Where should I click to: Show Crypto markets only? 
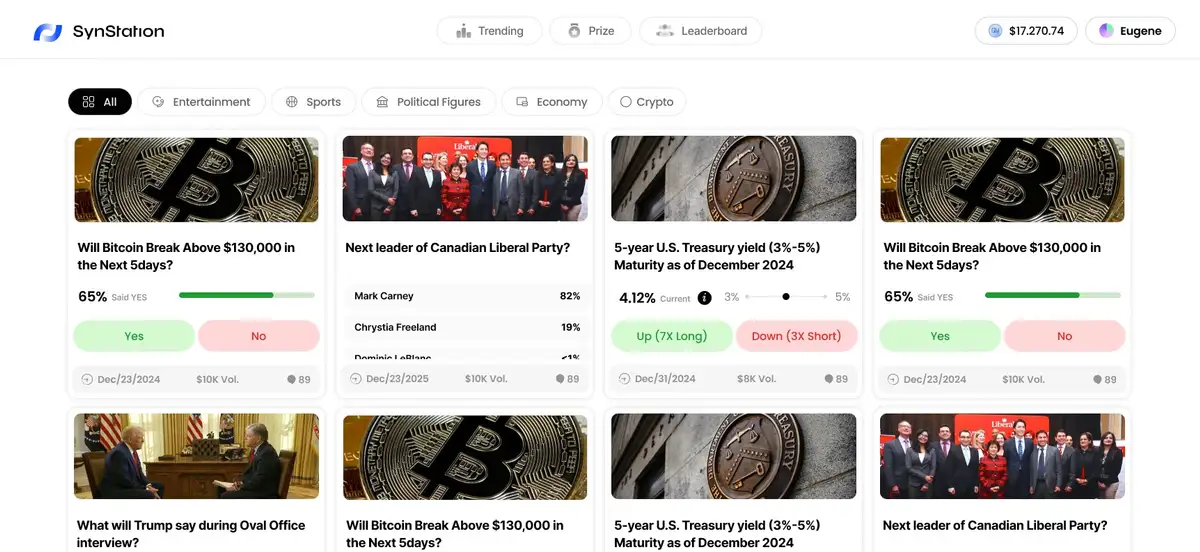(646, 102)
